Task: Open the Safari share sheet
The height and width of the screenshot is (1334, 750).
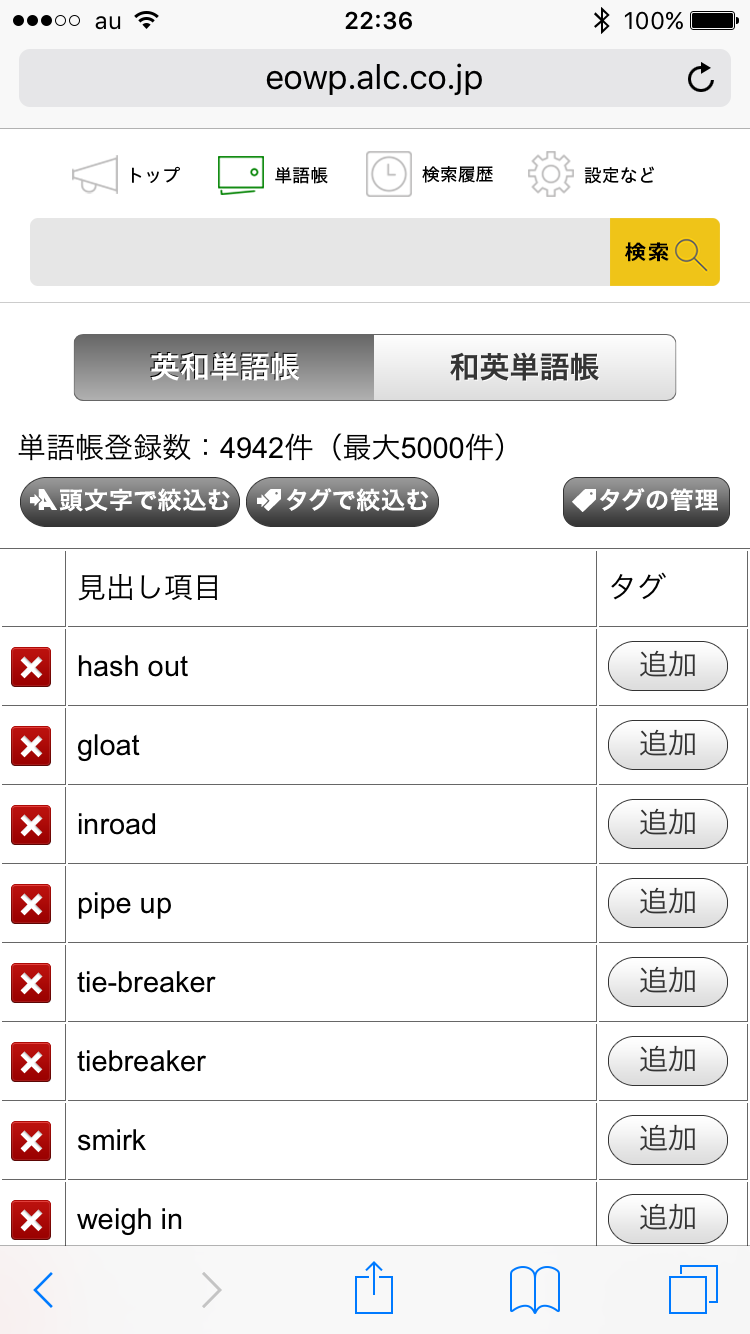Action: click(x=372, y=1288)
